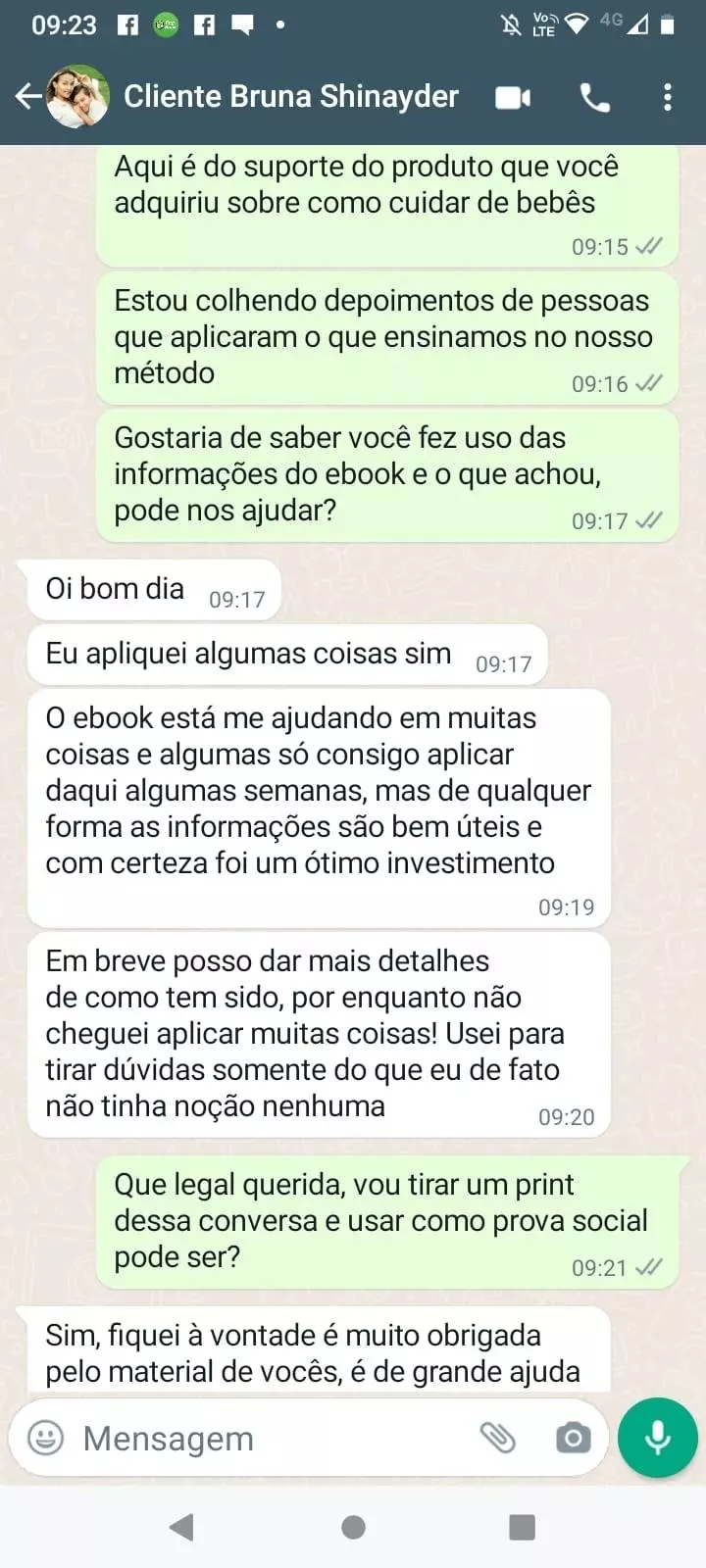Open recent apps from navigation bar

click(522, 1527)
